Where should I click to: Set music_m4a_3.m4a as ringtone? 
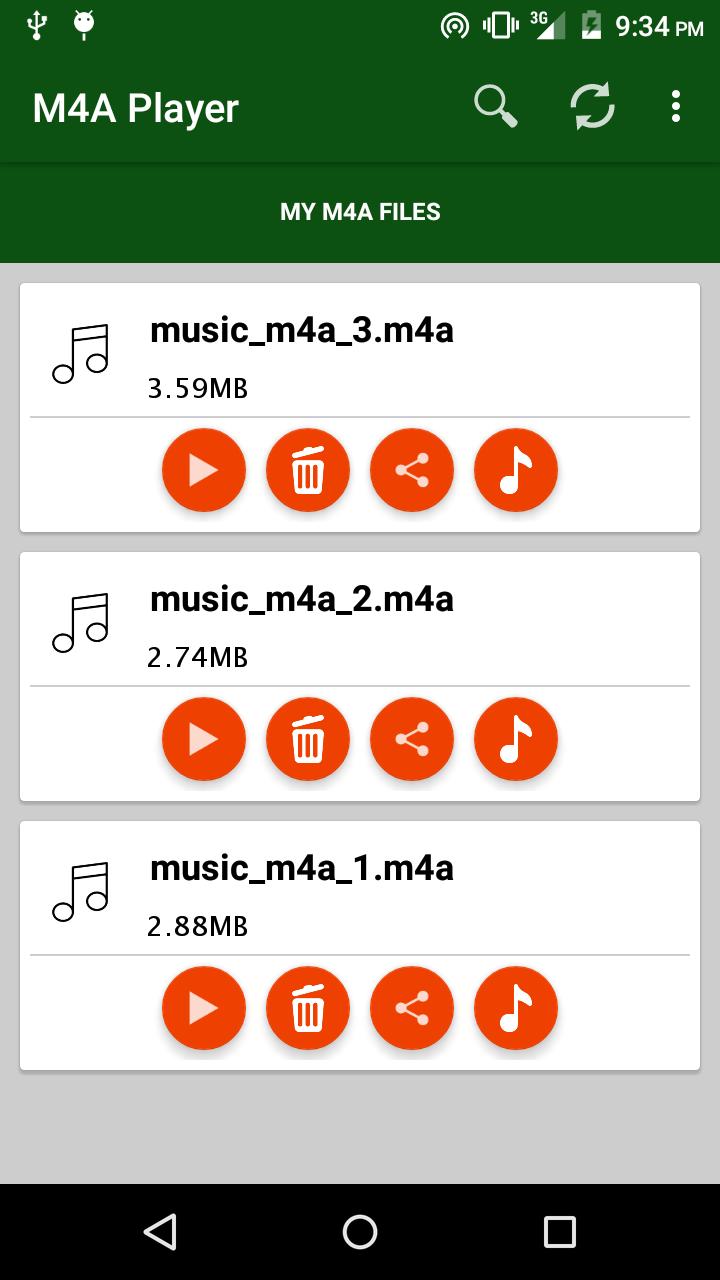[x=516, y=470]
